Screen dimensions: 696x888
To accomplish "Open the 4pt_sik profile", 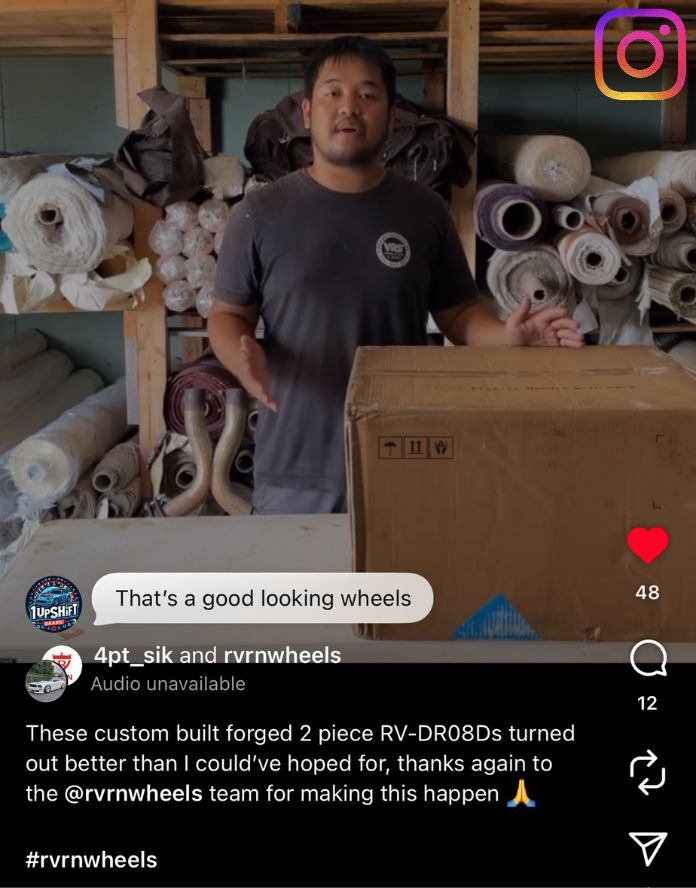I will point(133,656).
